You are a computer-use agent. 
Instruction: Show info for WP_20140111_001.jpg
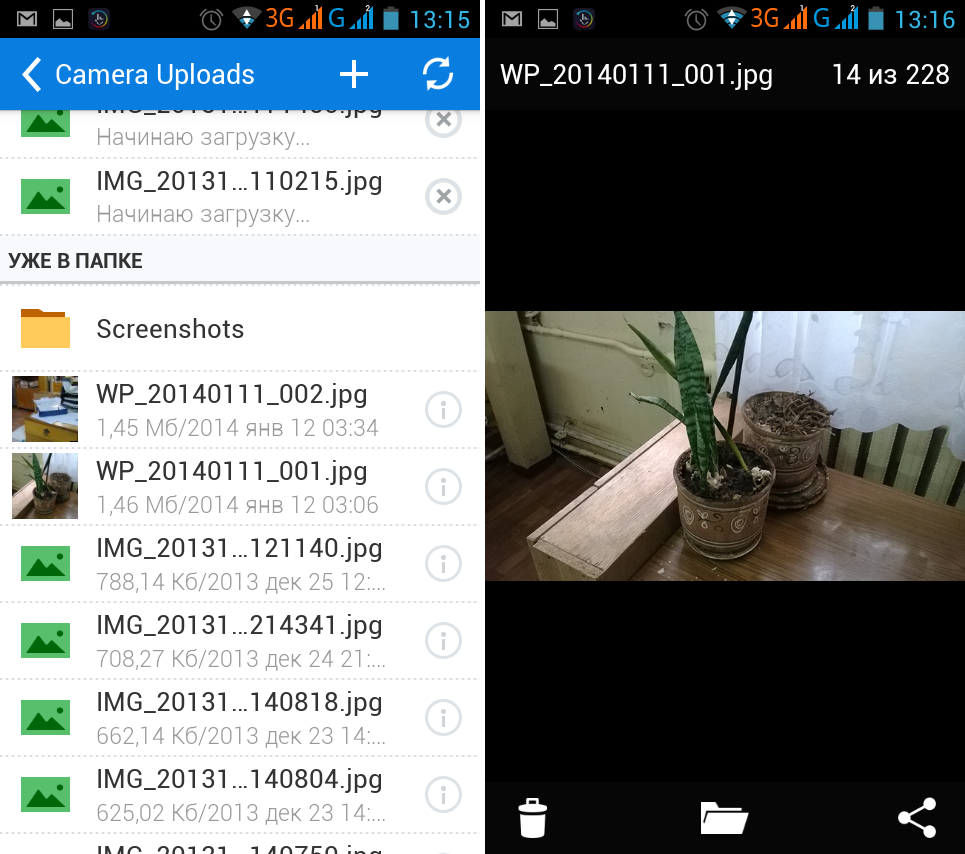443,486
